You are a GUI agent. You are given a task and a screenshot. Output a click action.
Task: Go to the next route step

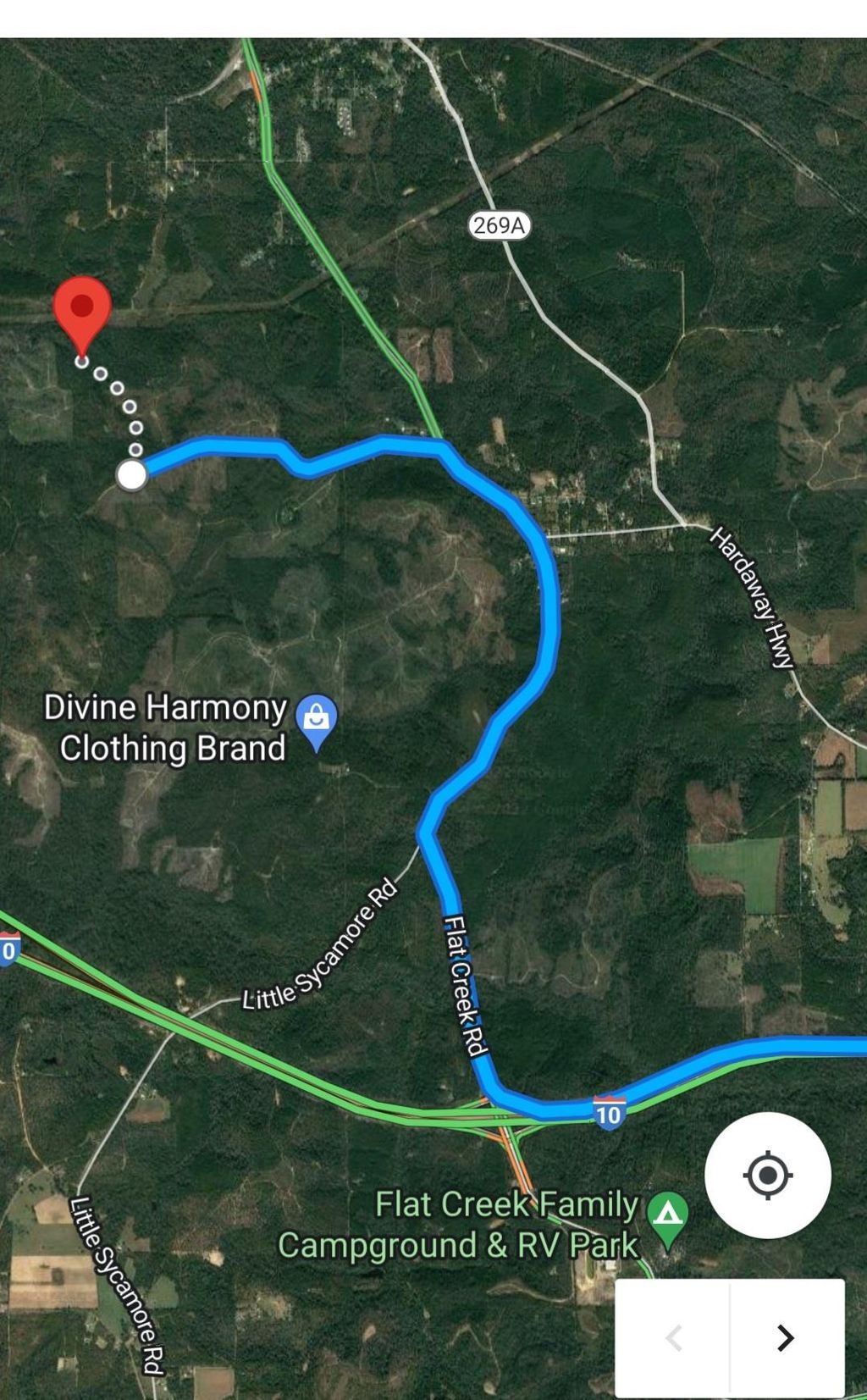coord(787,1338)
